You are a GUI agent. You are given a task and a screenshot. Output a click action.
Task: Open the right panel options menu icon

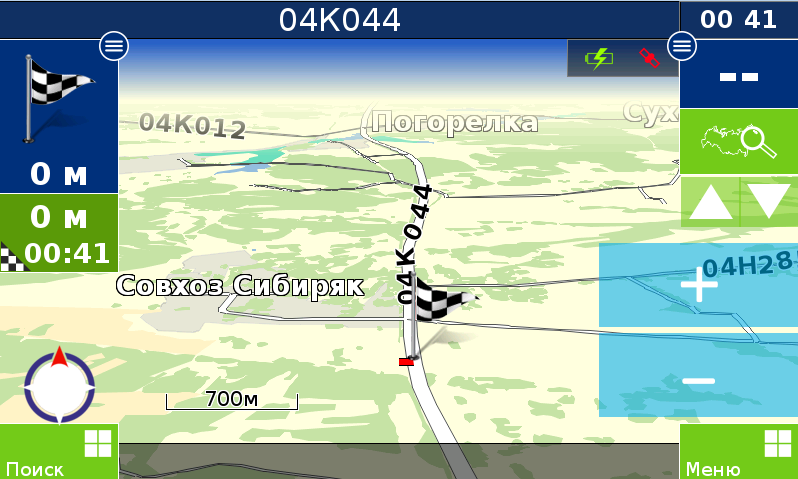pyautogui.click(x=682, y=45)
